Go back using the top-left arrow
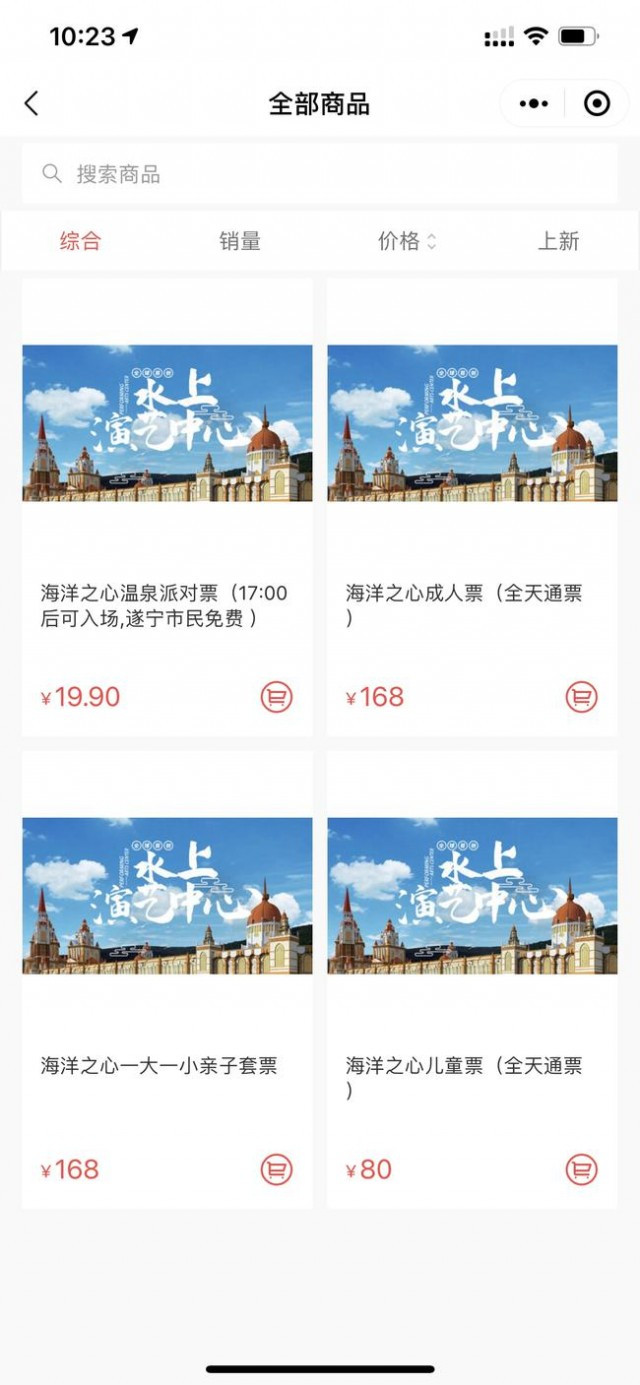Screen dimensions: 640x1385 point(31,103)
